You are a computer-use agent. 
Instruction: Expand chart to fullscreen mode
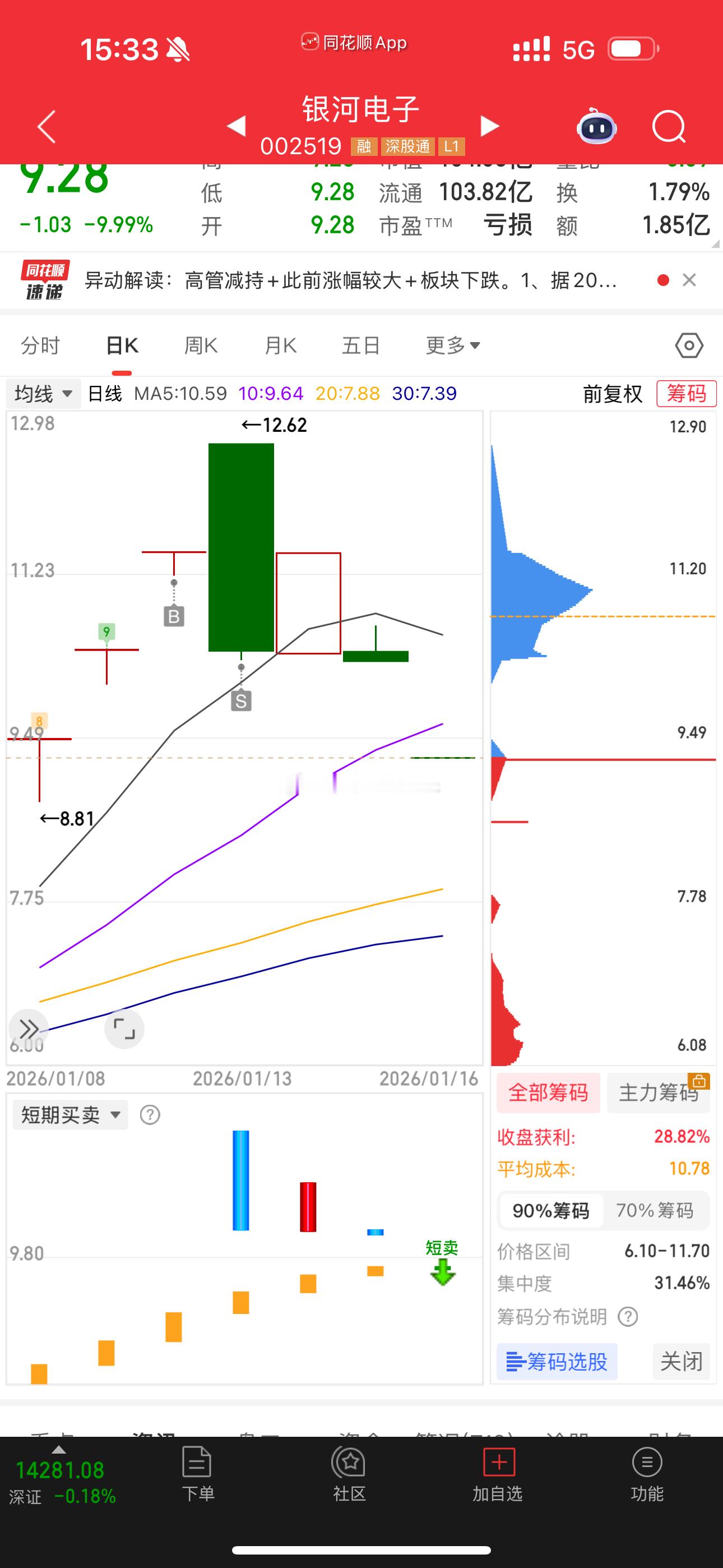(x=124, y=1029)
